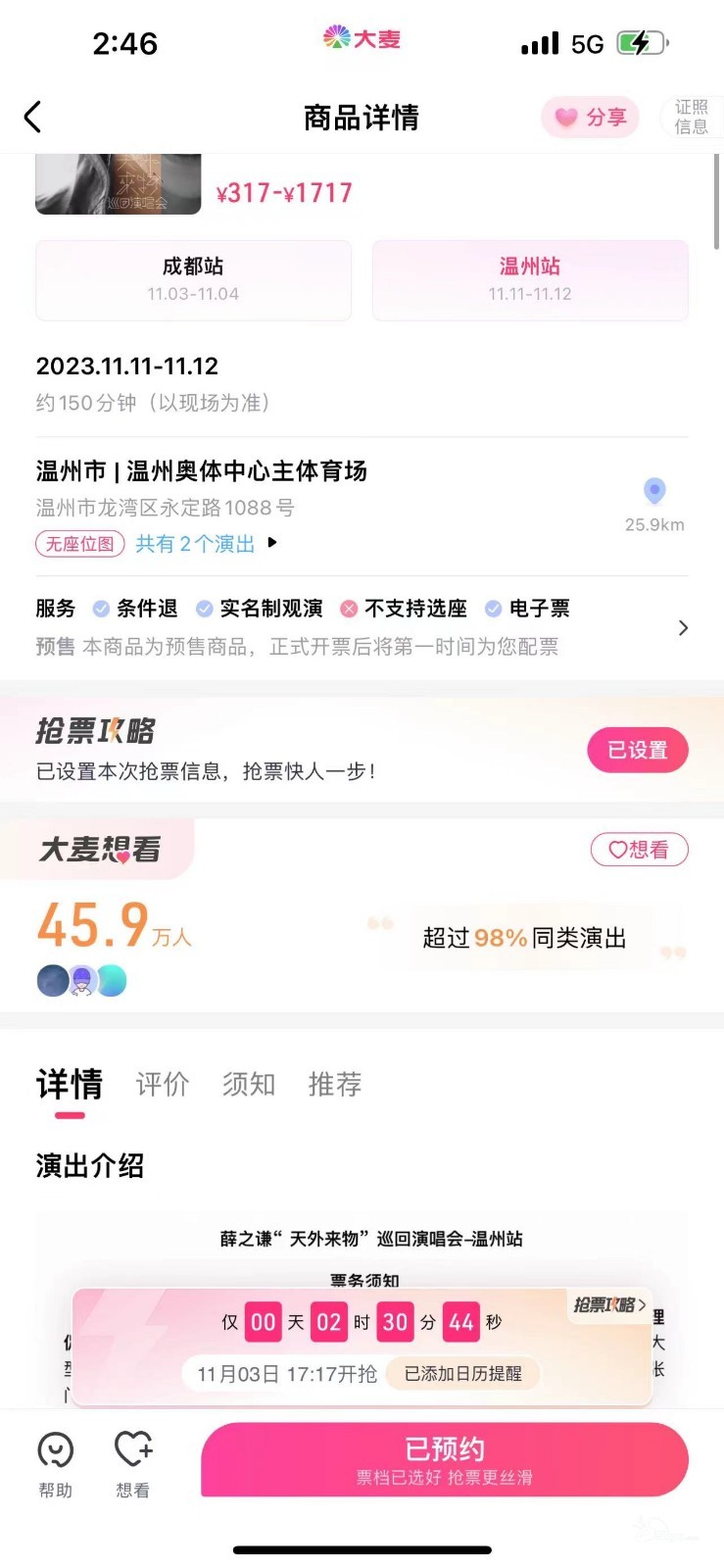Mark show with the 想看 pill button
724x1568 pixels.
tap(639, 850)
